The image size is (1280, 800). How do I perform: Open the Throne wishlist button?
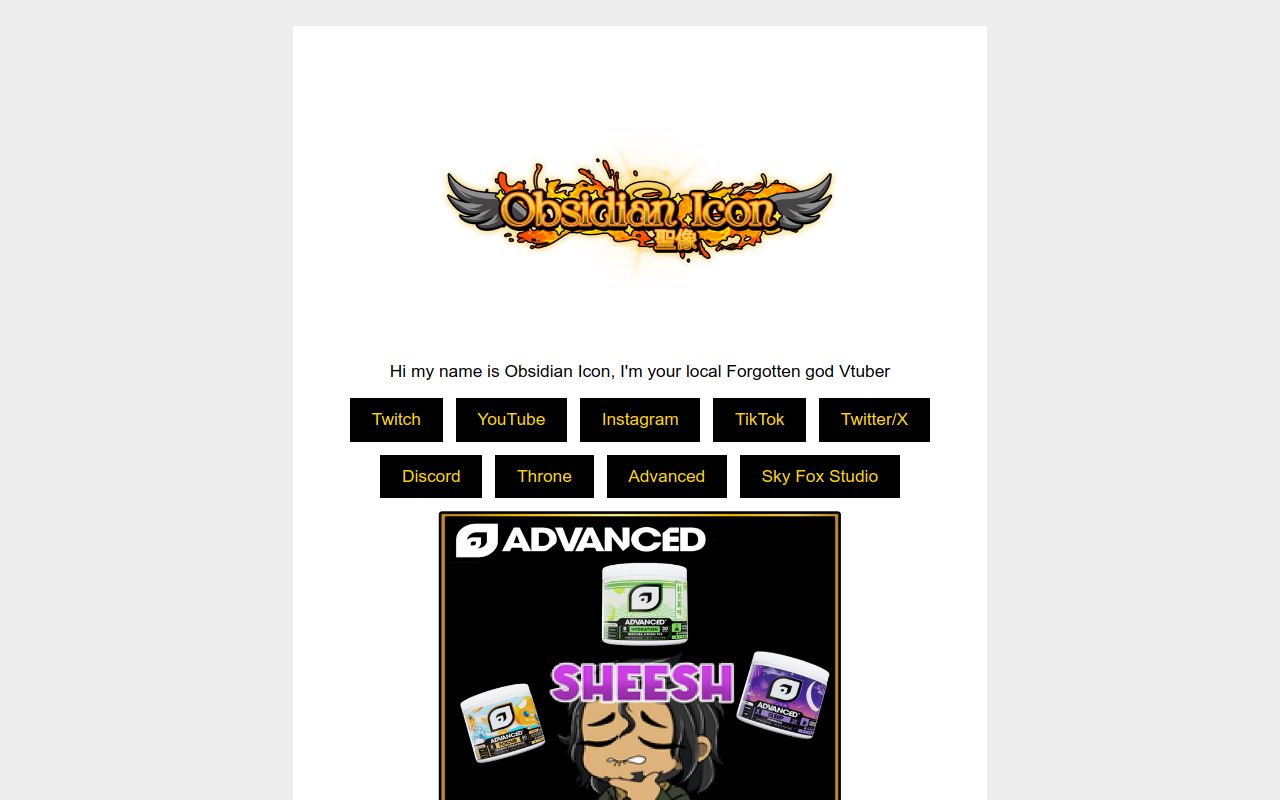tap(544, 476)
